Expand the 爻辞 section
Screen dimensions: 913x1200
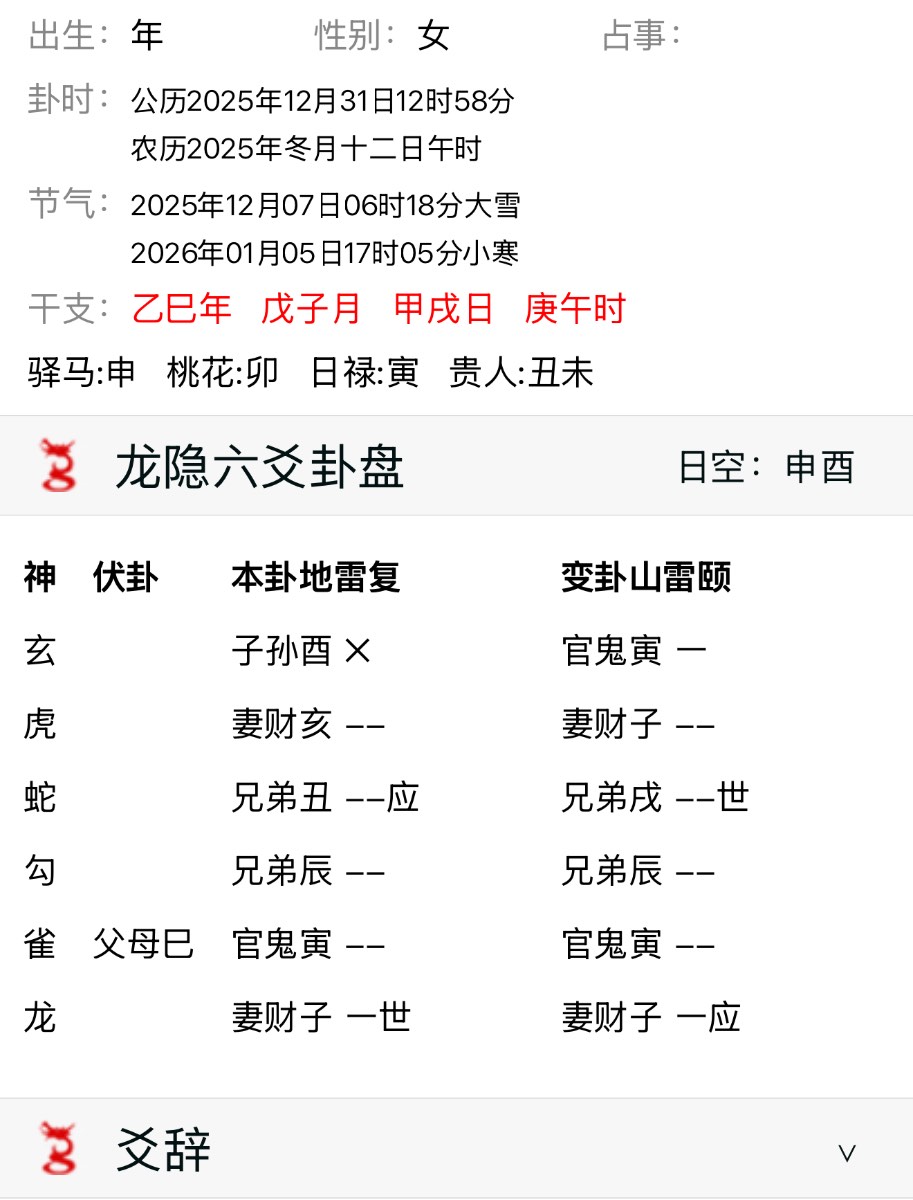pos(846,1152)
